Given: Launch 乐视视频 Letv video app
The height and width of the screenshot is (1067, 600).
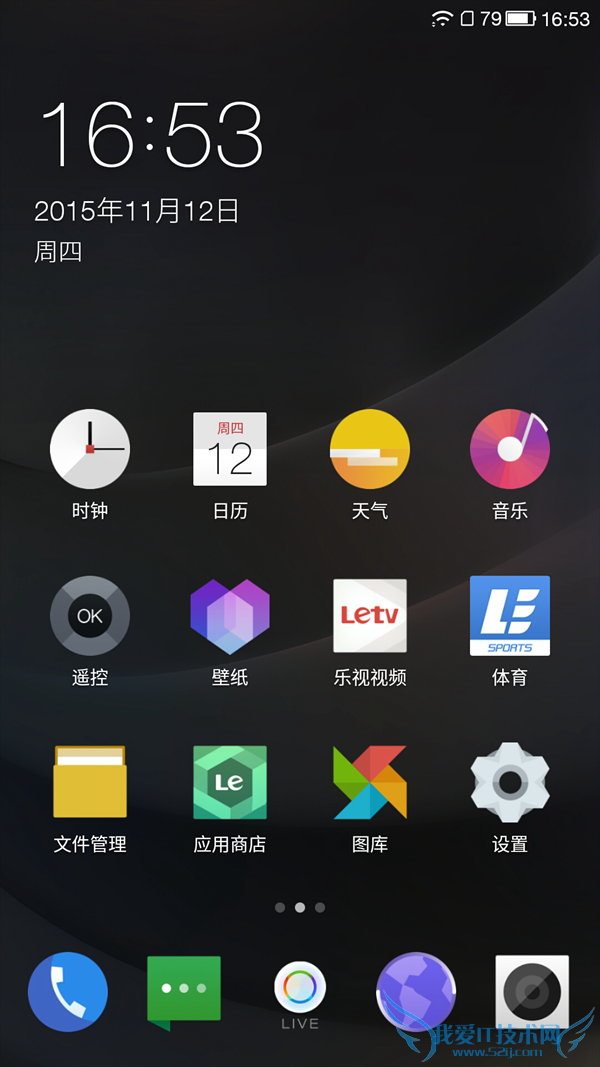Looking at the screenshot, I should click(x=370, y=616).
